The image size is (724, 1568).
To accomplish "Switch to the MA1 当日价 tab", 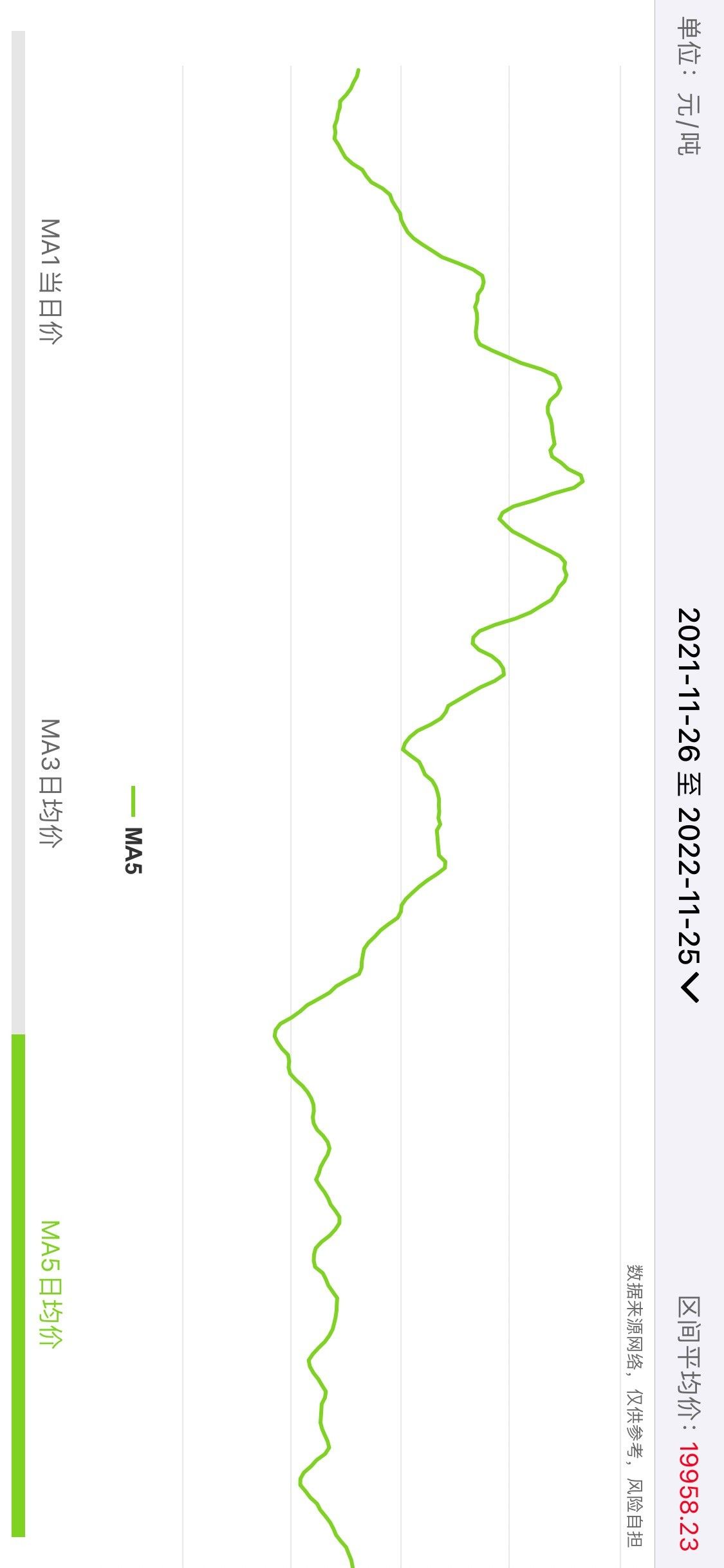I will coord(50,281).
